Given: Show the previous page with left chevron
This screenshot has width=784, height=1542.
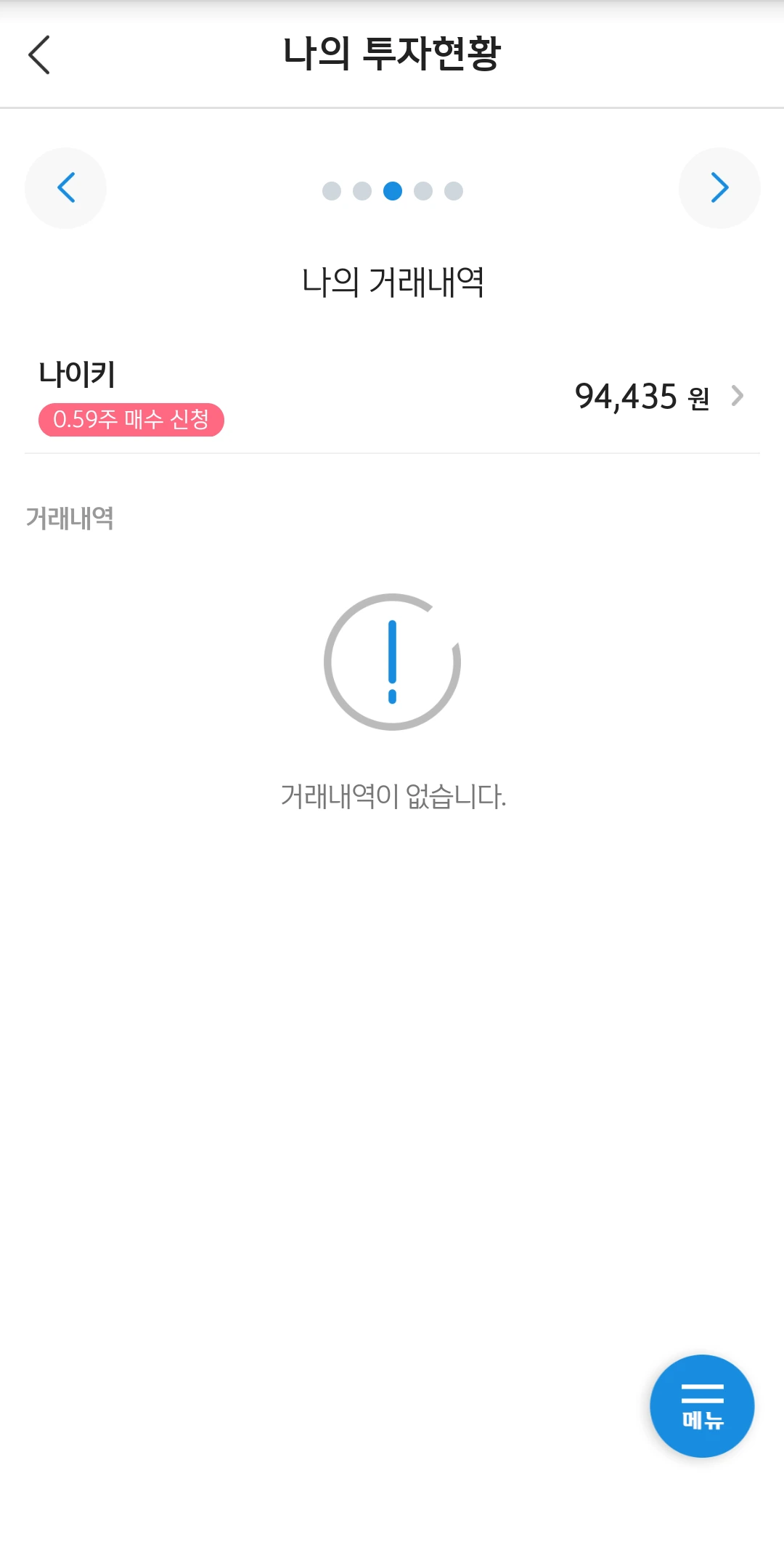Looking at the screenshot, I should pyautogui.click(x=65, y=188).
